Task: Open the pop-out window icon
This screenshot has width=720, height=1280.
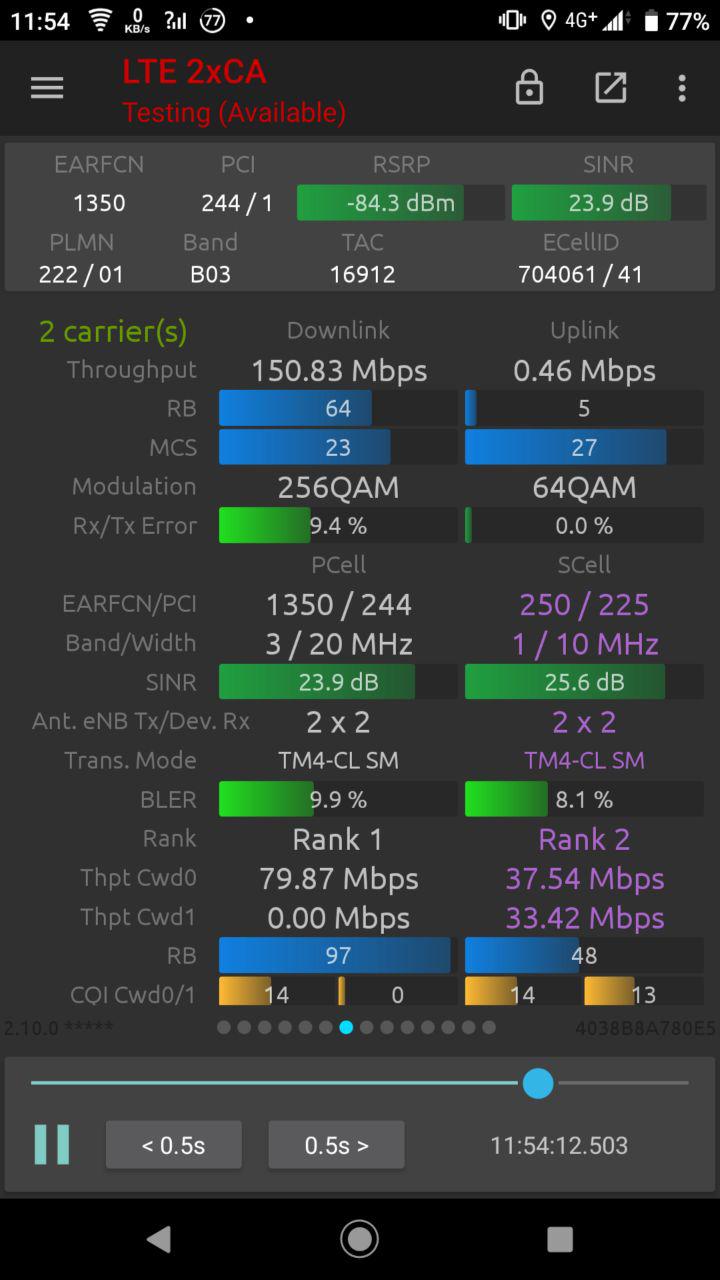Action: pyautogui.click(x=610, y=88)
